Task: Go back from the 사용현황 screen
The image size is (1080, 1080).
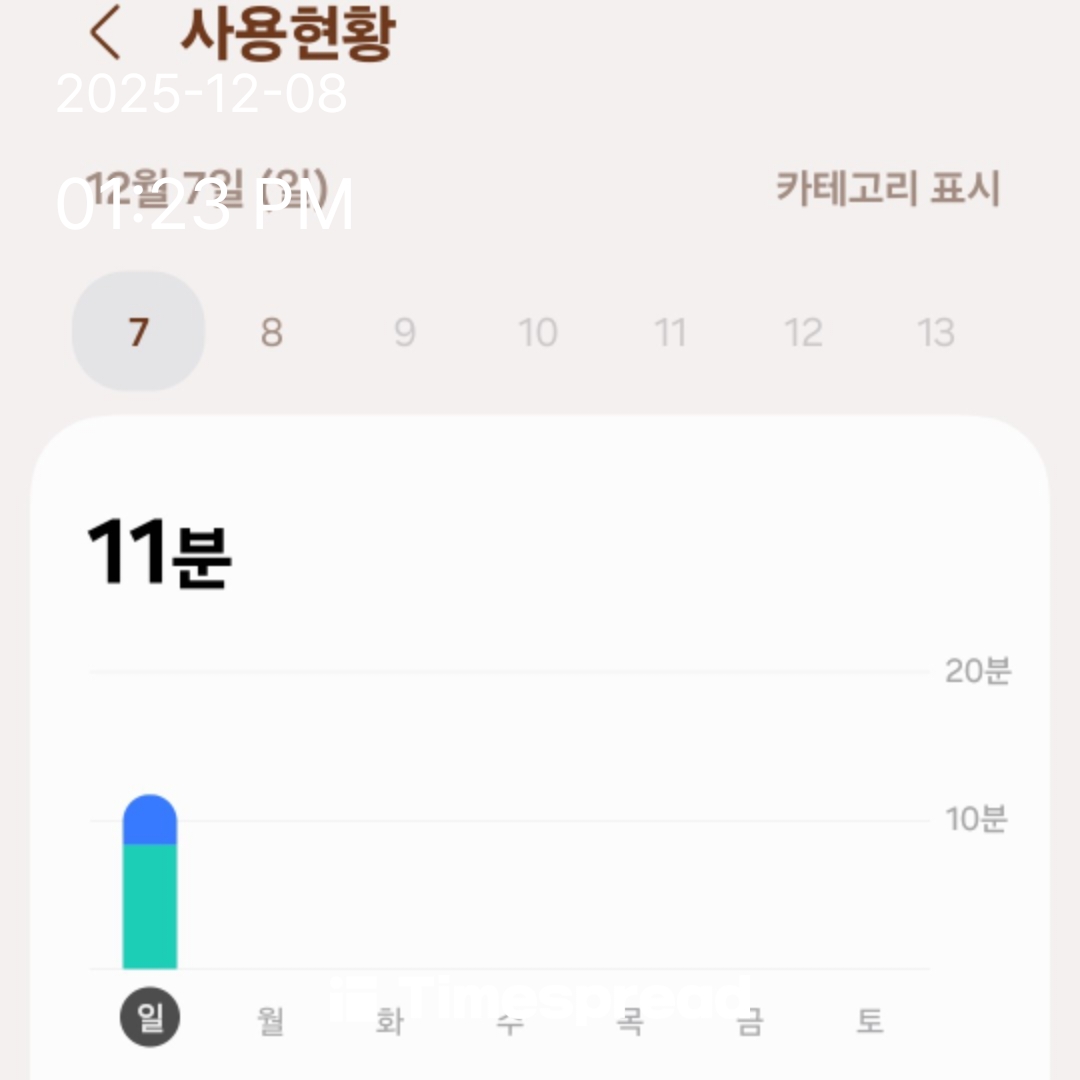Action: tap(105, 32)
